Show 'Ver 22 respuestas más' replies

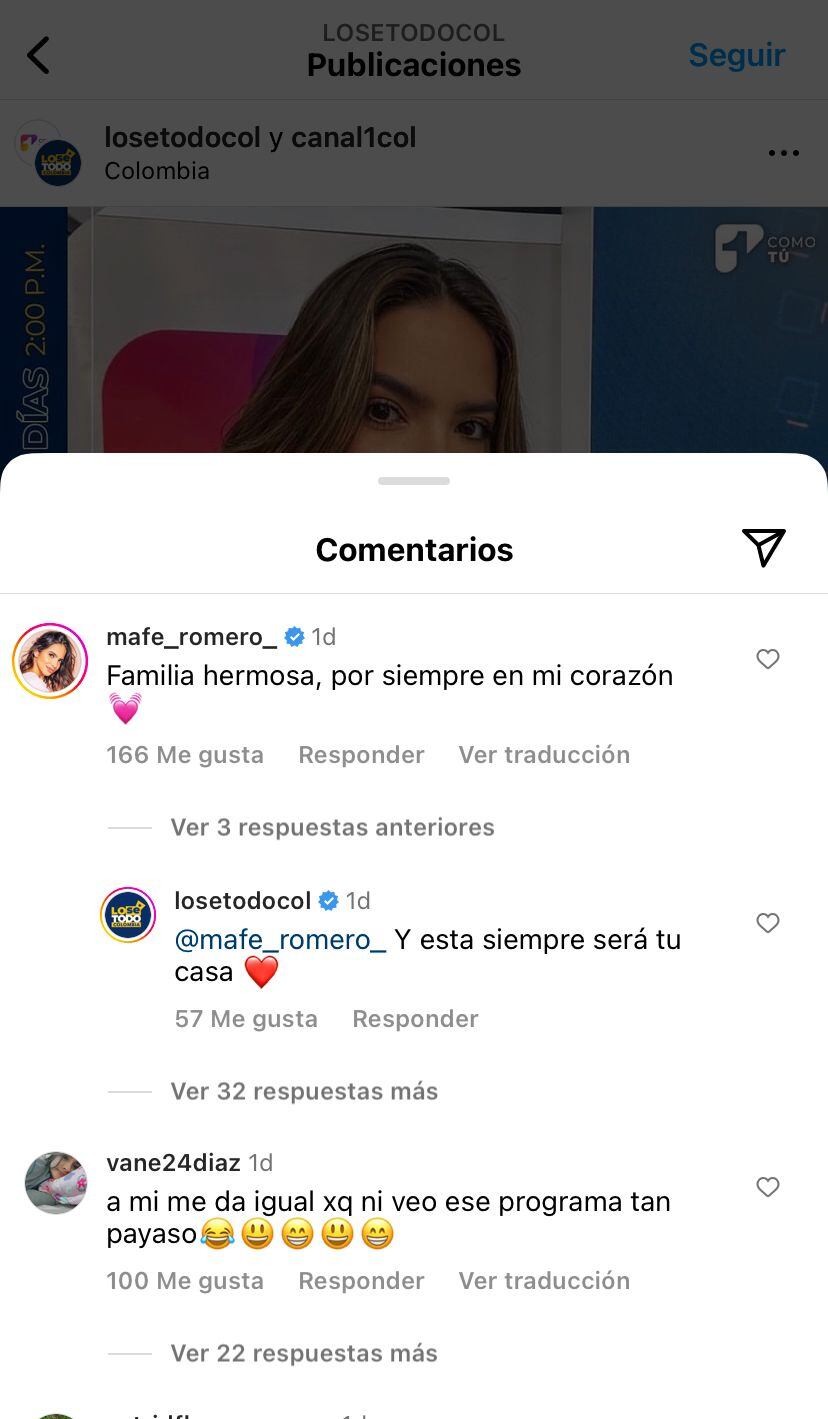tap(304, 1352)
